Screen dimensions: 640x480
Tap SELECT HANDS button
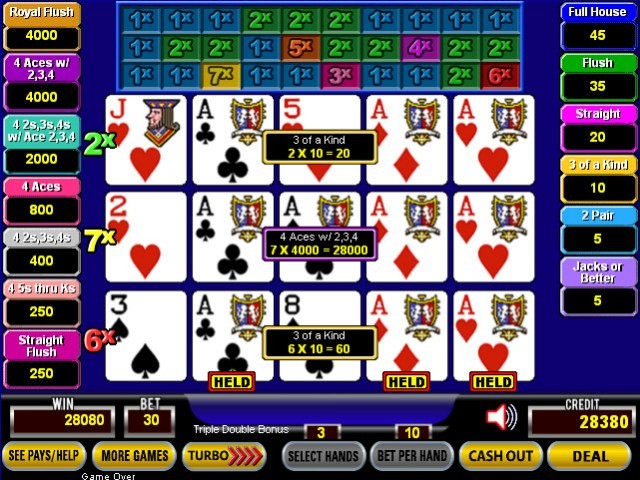point(322,455)
